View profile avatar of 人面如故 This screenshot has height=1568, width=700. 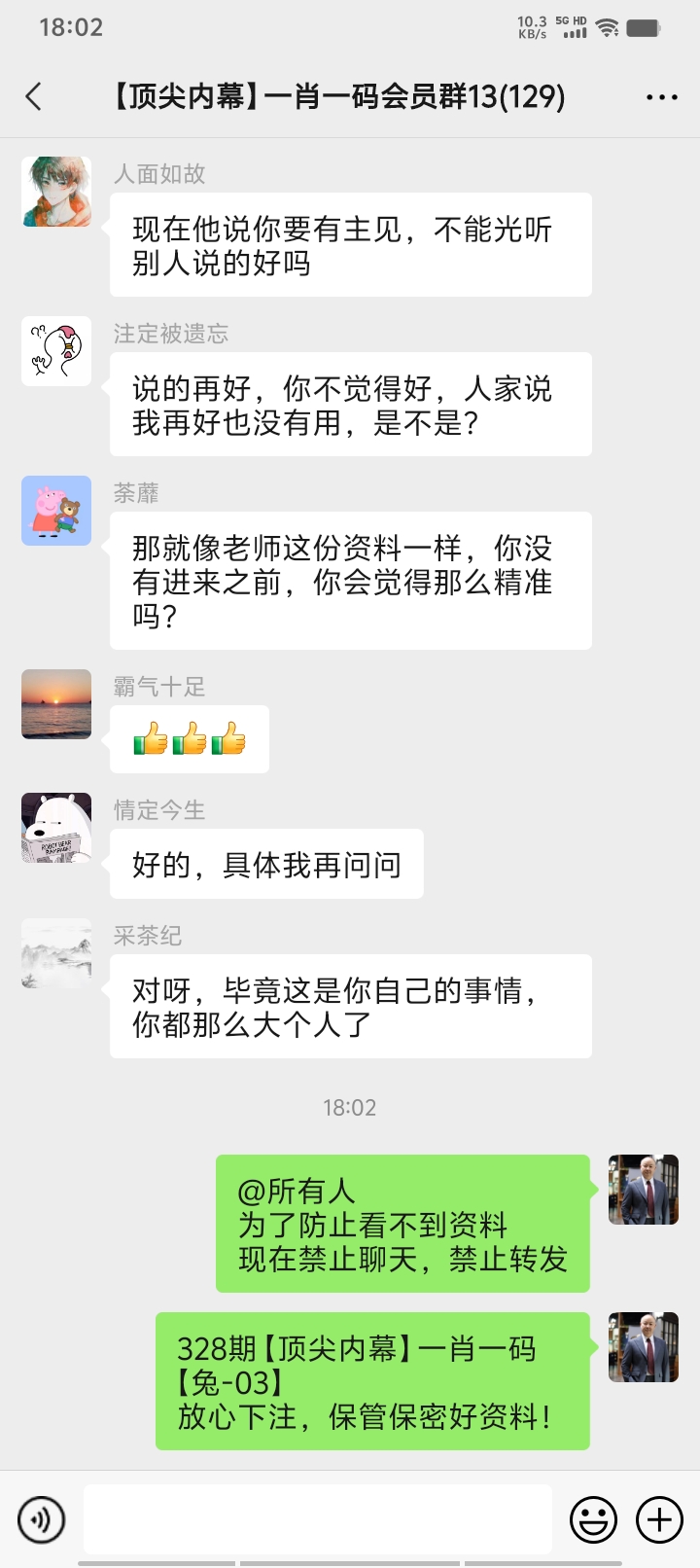click(x=56, y=192)
